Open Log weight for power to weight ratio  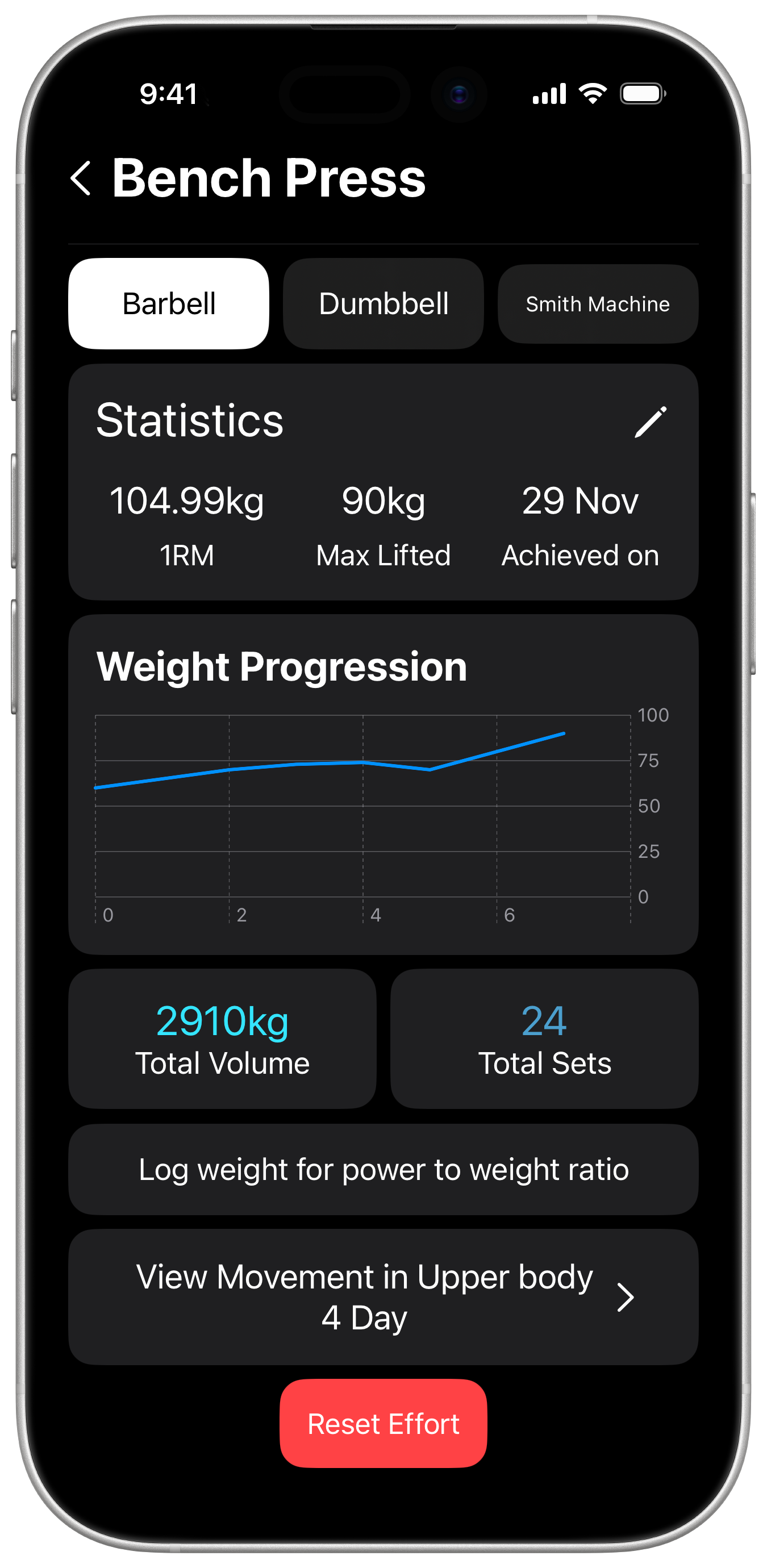pyautogui.click(x=383, y=1169)
